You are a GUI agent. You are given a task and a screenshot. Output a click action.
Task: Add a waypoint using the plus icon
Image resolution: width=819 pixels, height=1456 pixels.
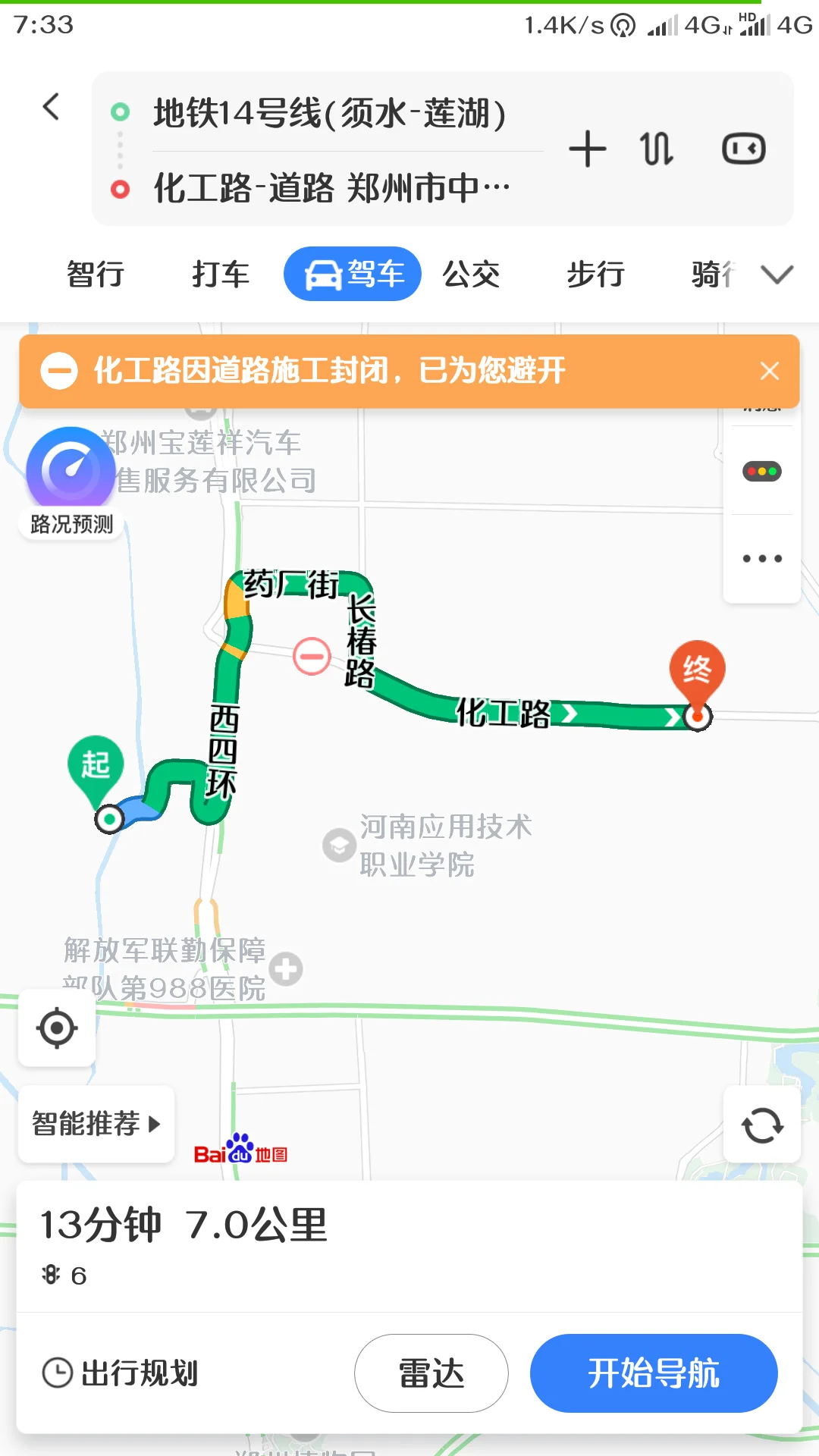click(588, 149)
